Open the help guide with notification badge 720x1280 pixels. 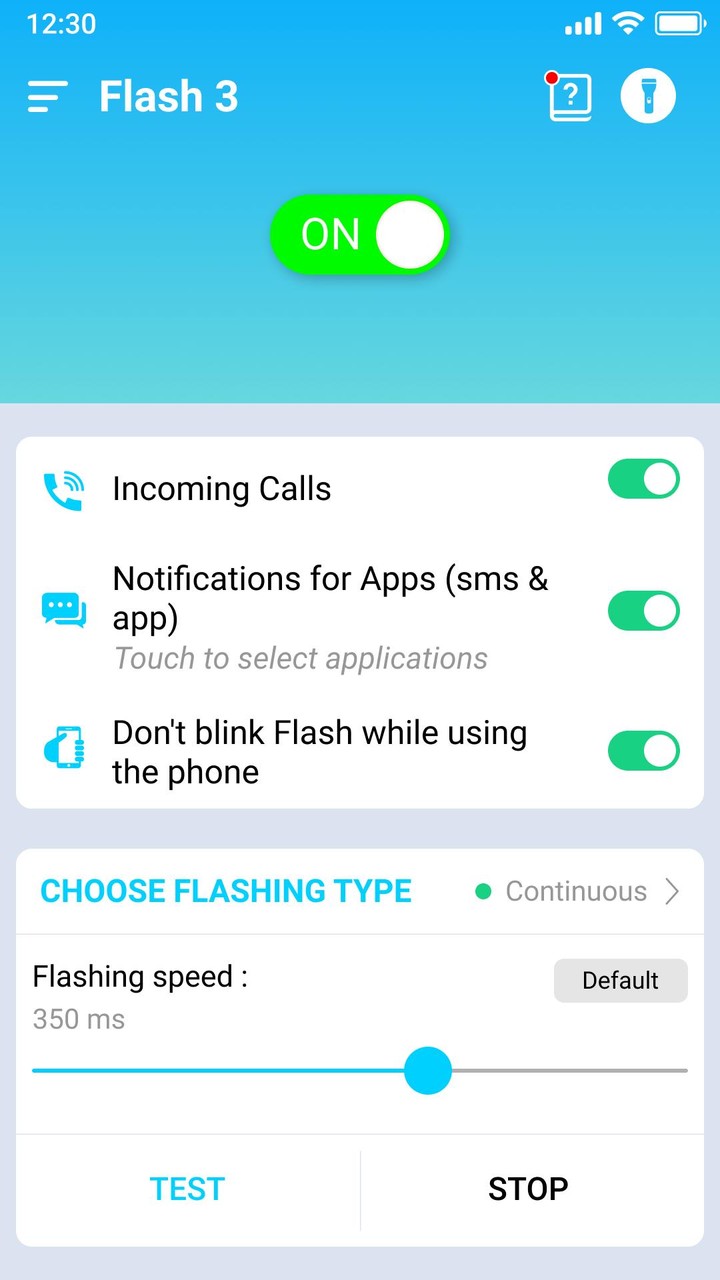point(569,98)
